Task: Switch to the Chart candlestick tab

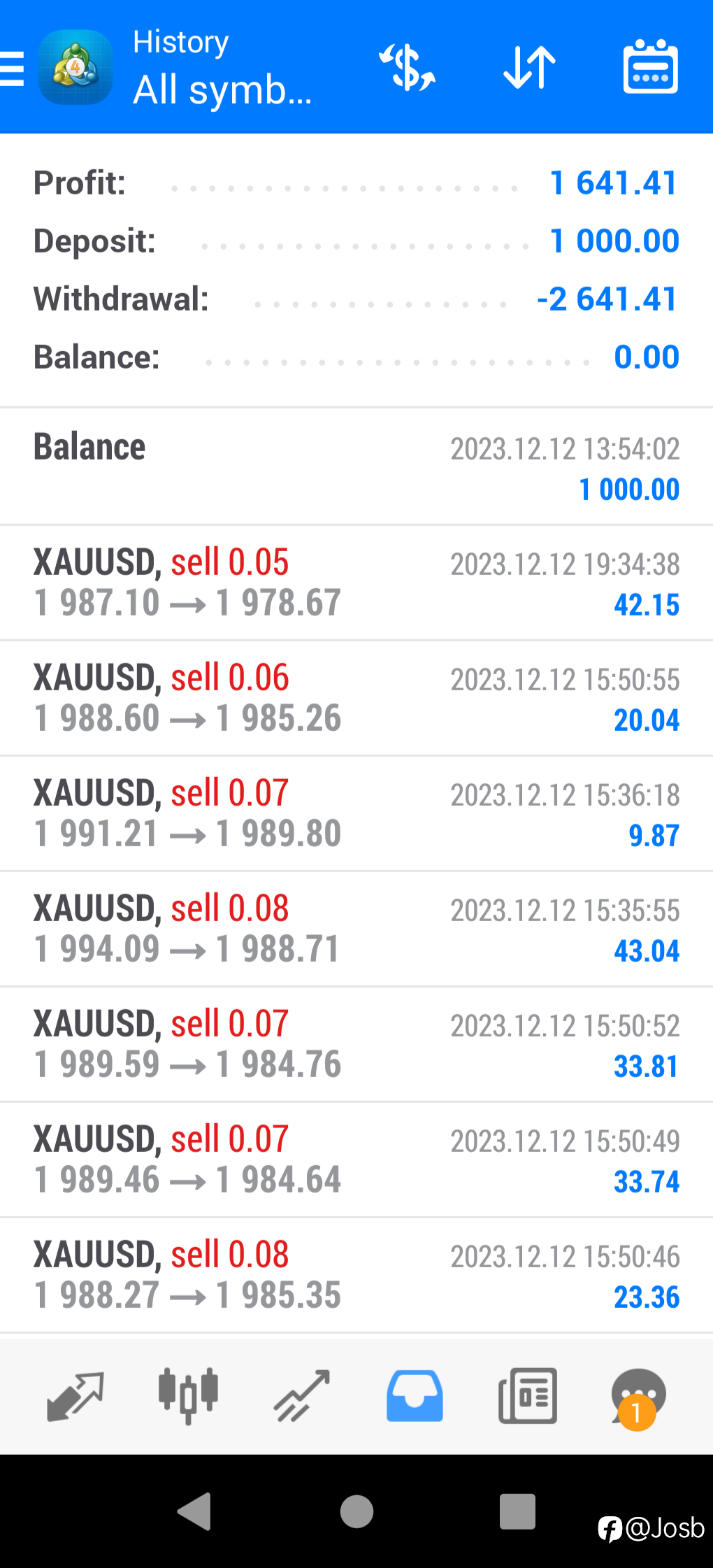Action: (x=188, y=1396)
